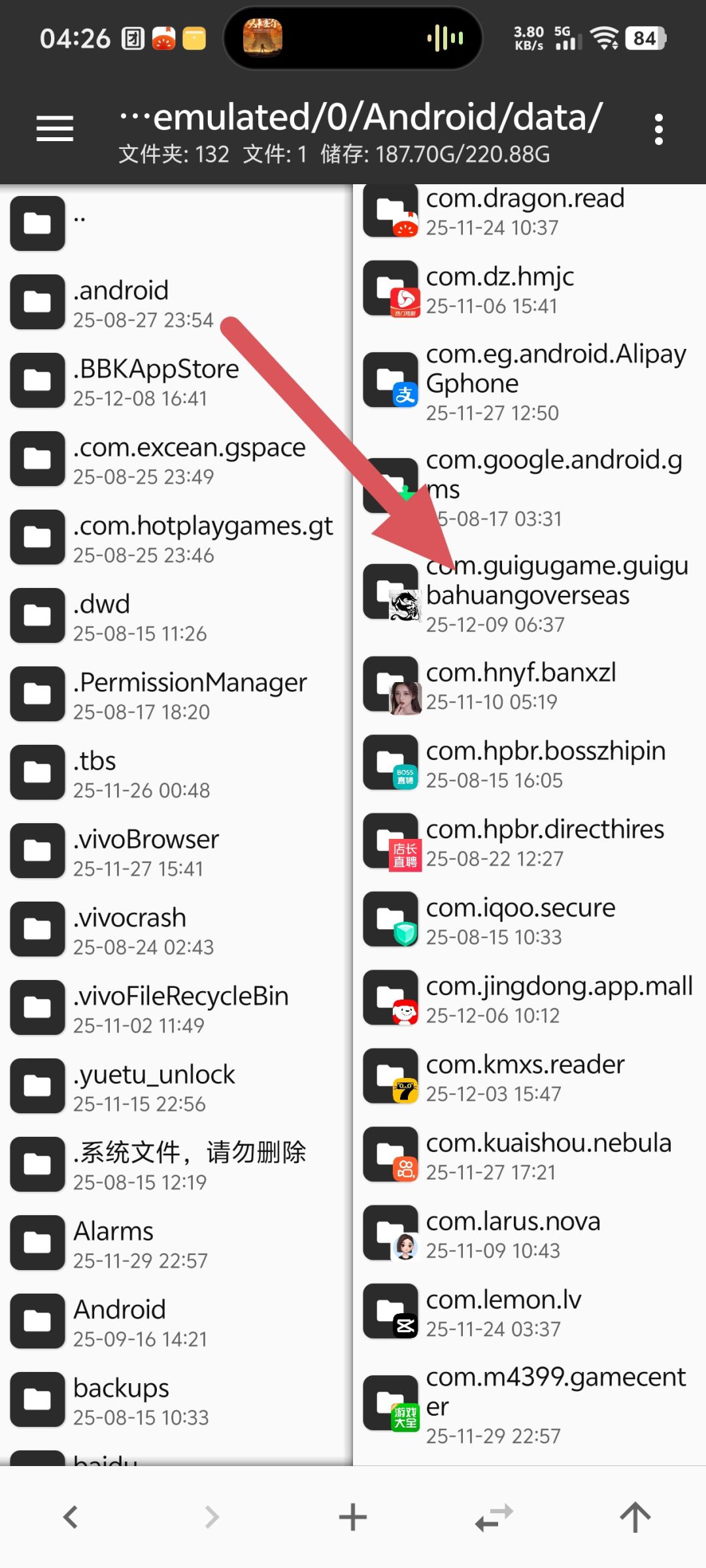Navigate back using the left chevron
Viewport: 706px width, 1568px height.
72,1517
